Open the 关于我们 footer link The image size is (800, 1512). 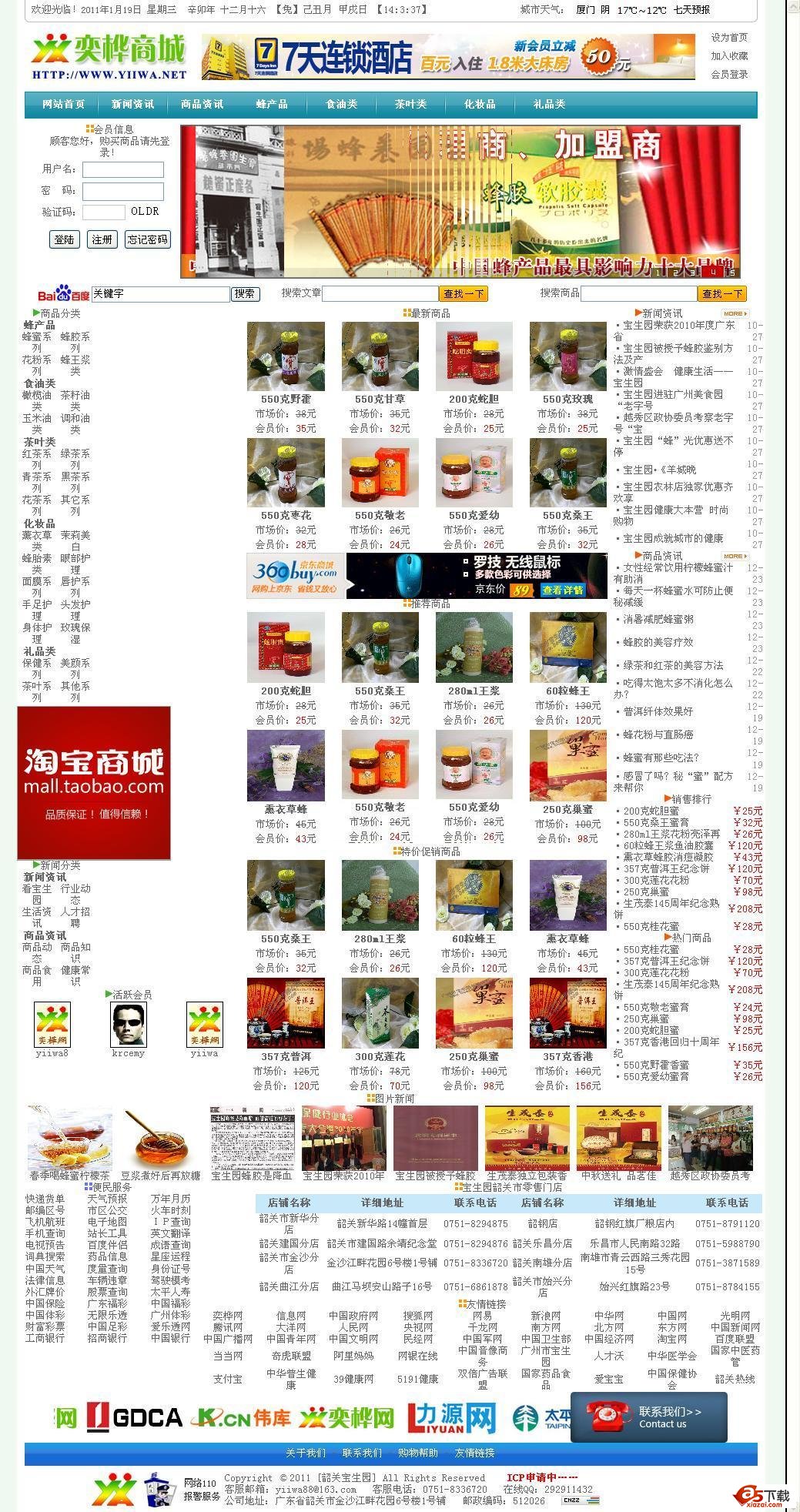305,1453
